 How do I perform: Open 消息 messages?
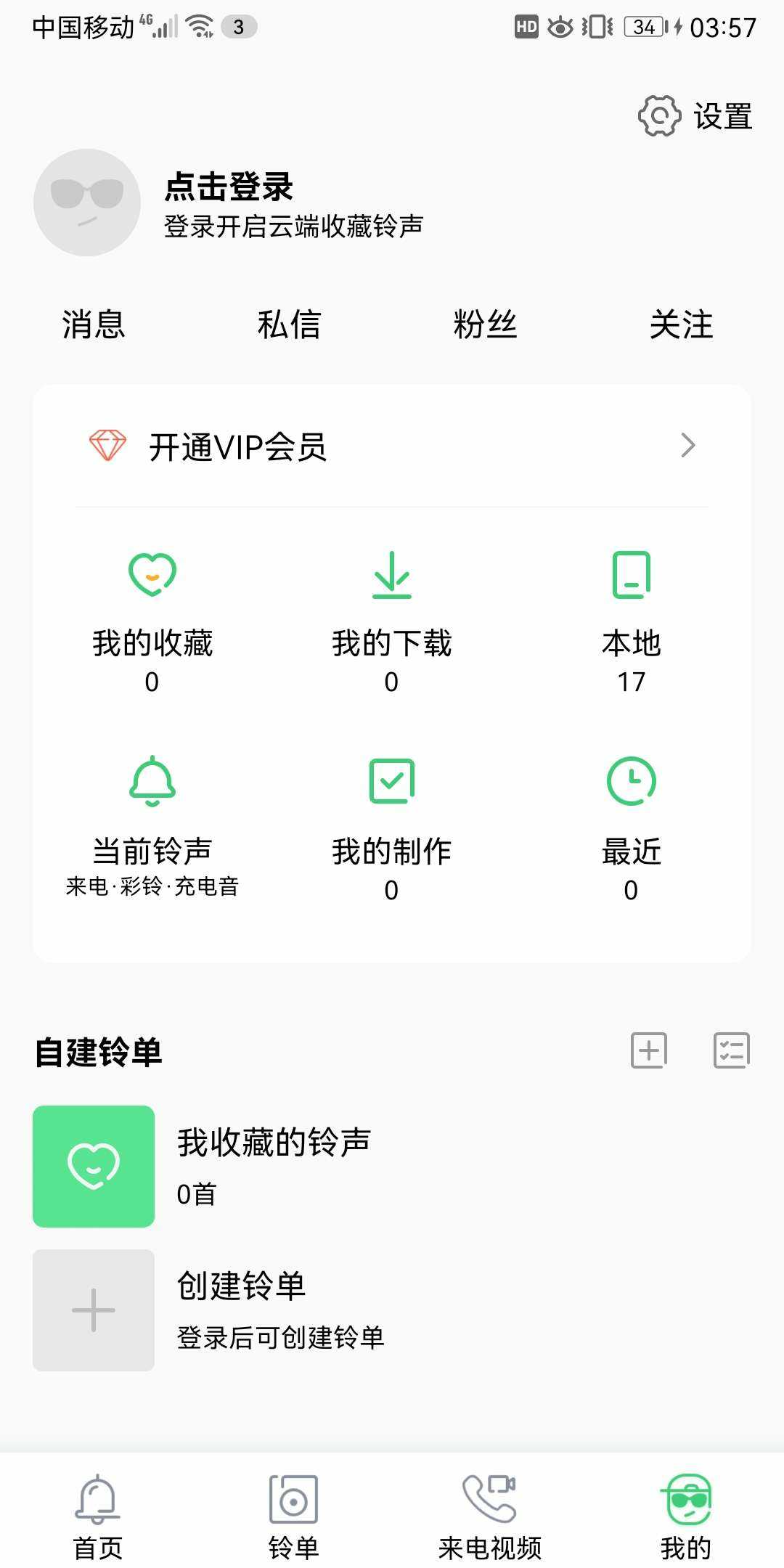point(94,324)
